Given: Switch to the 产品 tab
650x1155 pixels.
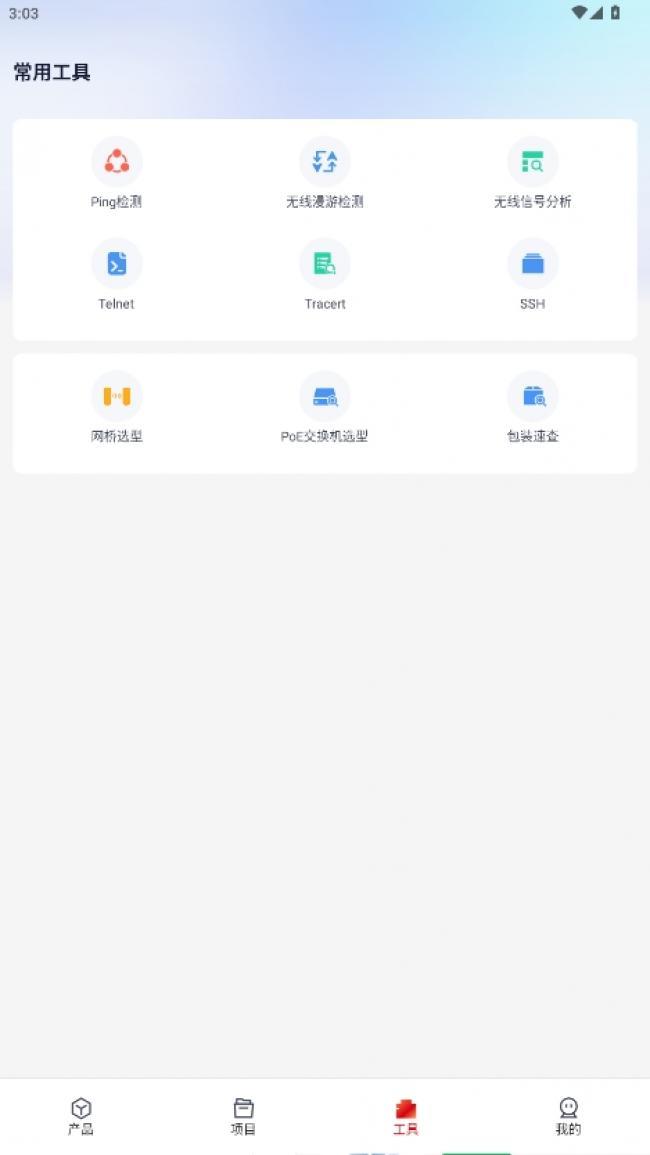Looking at the screenshot, I should tap(81, 1117).
